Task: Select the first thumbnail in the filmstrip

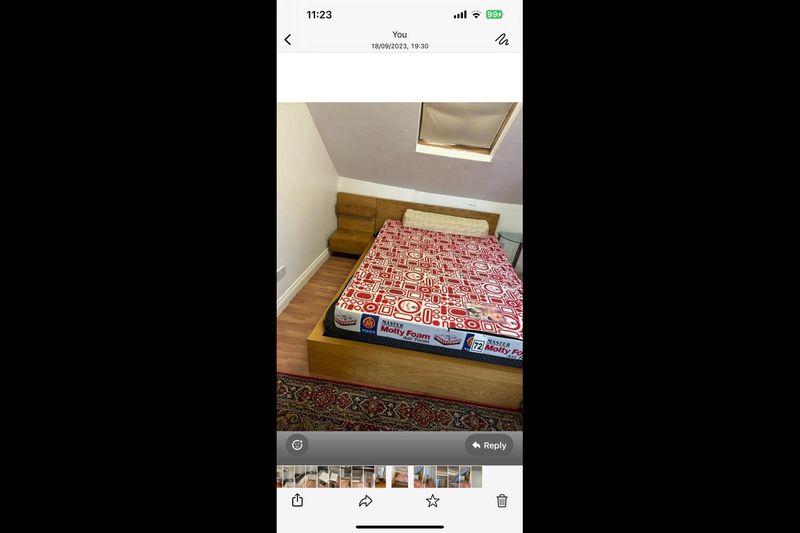Action: tap(283, 476)
